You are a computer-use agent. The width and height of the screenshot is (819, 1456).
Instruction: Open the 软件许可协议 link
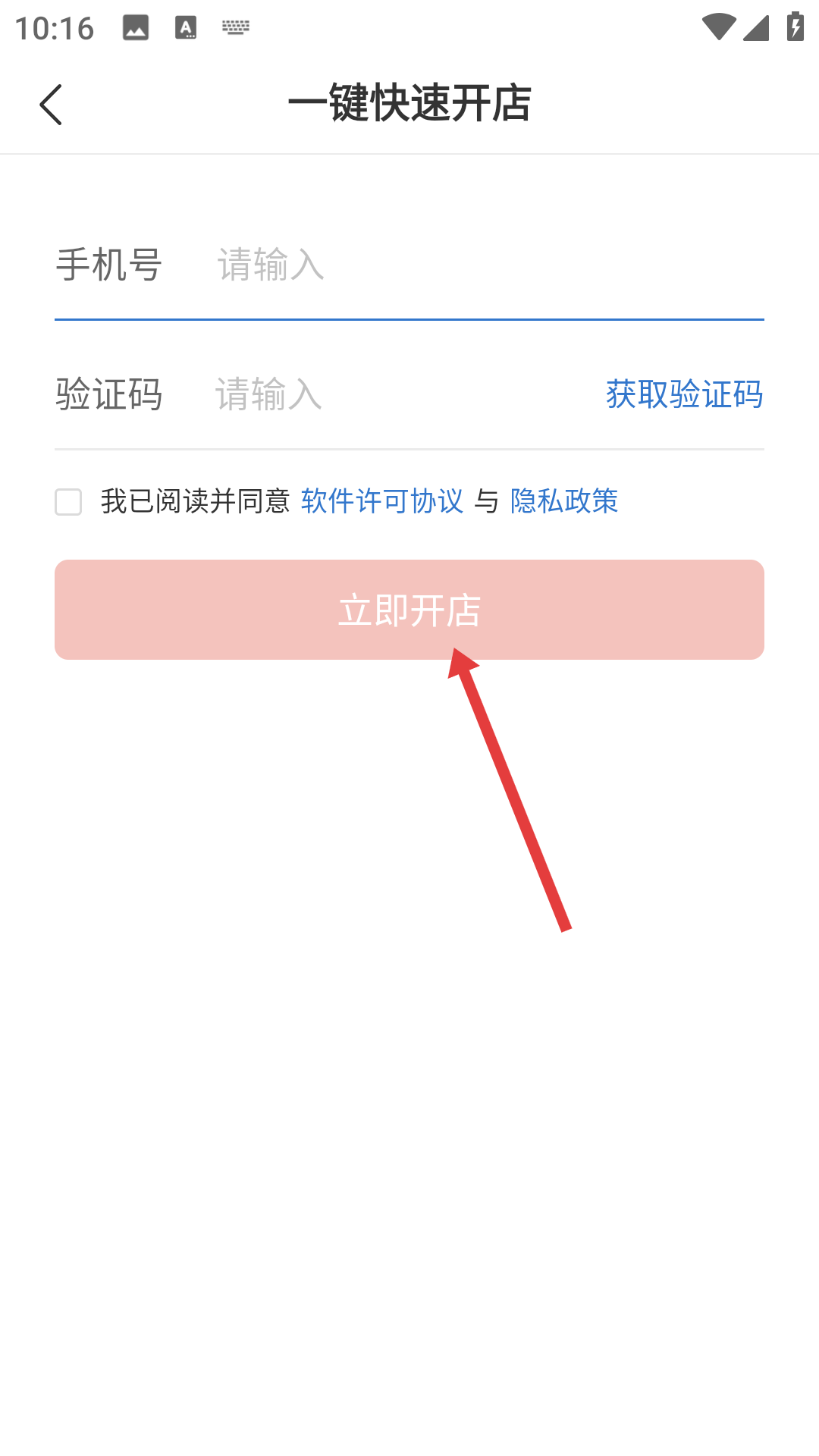(381, 501)
